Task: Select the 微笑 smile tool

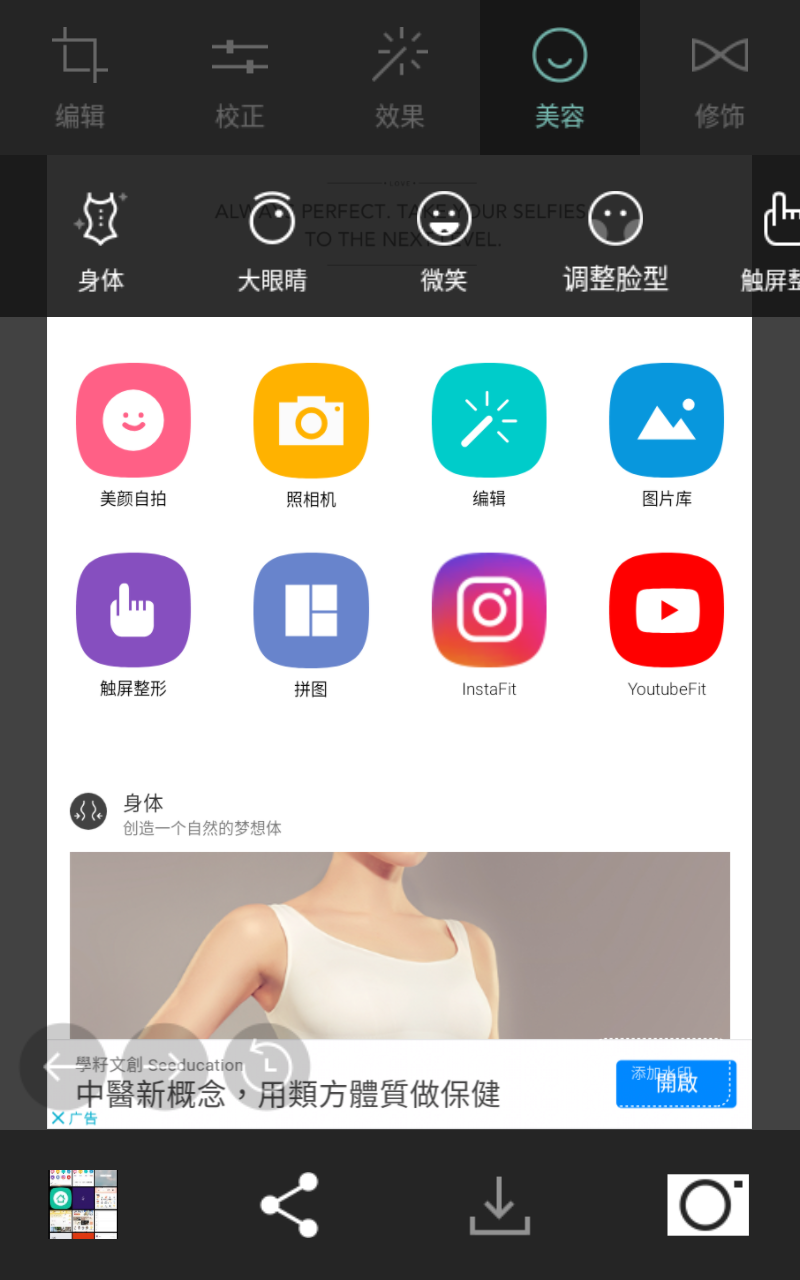Action: [x=444, y=240]
